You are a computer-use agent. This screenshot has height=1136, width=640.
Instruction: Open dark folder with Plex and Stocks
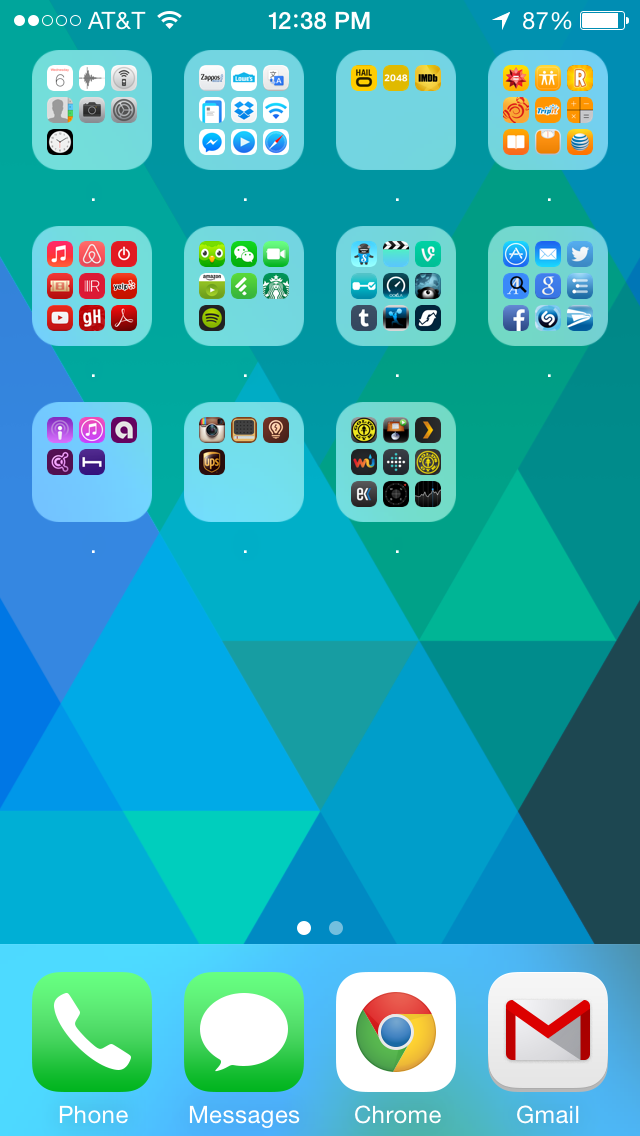click(x=396, y=462)
